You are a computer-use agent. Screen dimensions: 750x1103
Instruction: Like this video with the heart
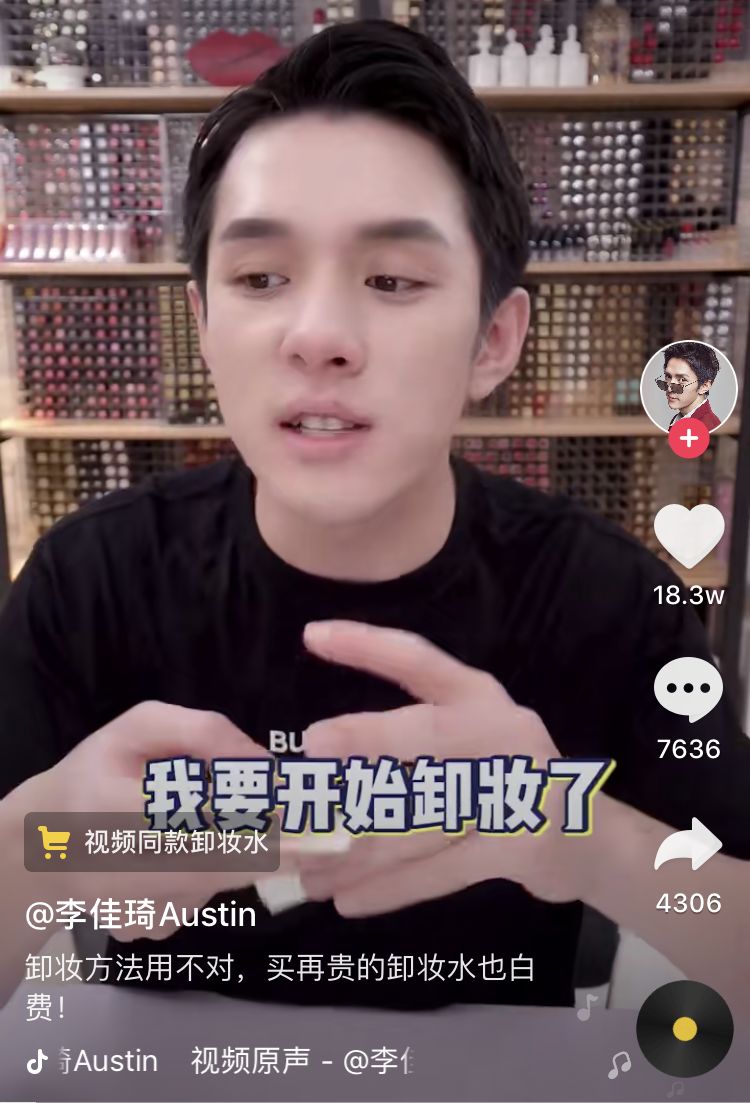688,536
